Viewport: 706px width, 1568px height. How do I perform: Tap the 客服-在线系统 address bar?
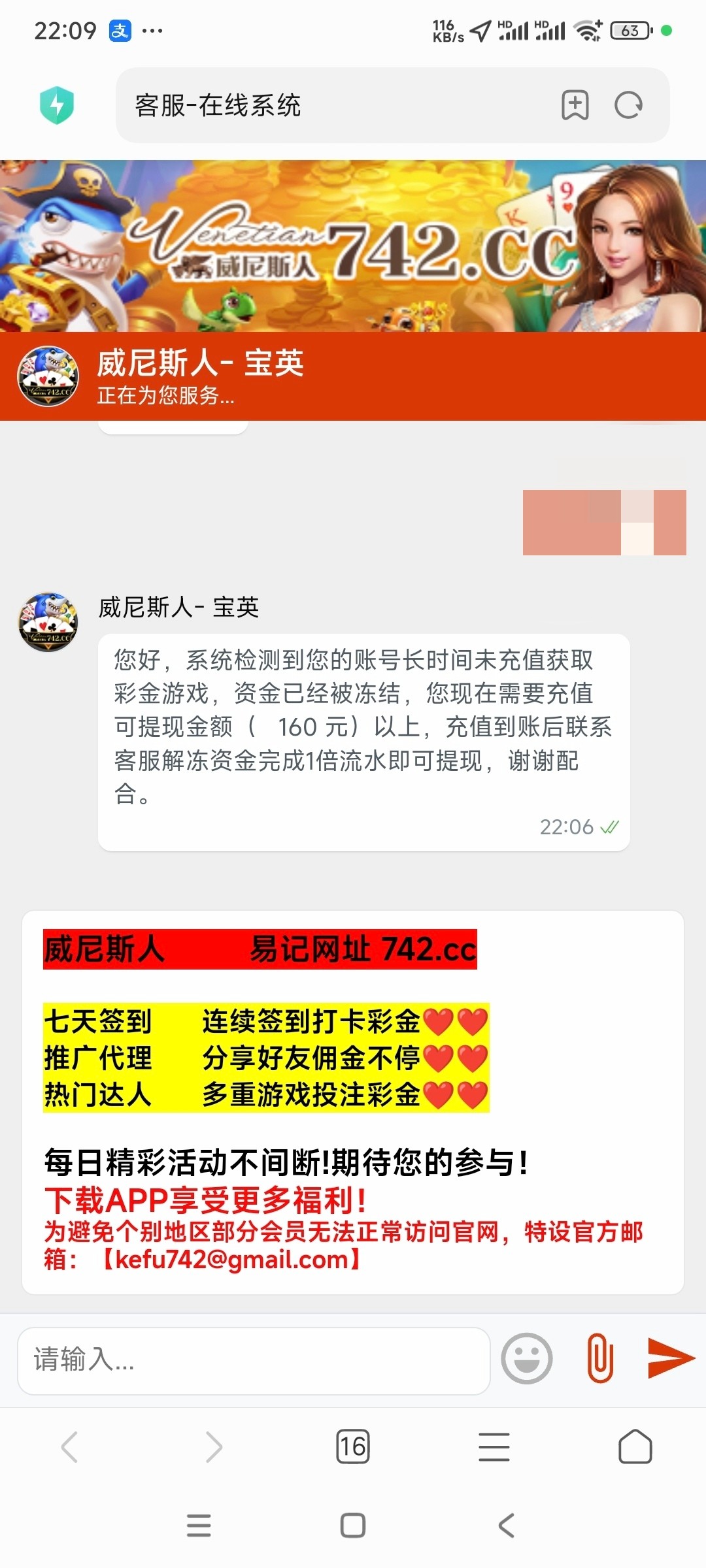(327, 105)
